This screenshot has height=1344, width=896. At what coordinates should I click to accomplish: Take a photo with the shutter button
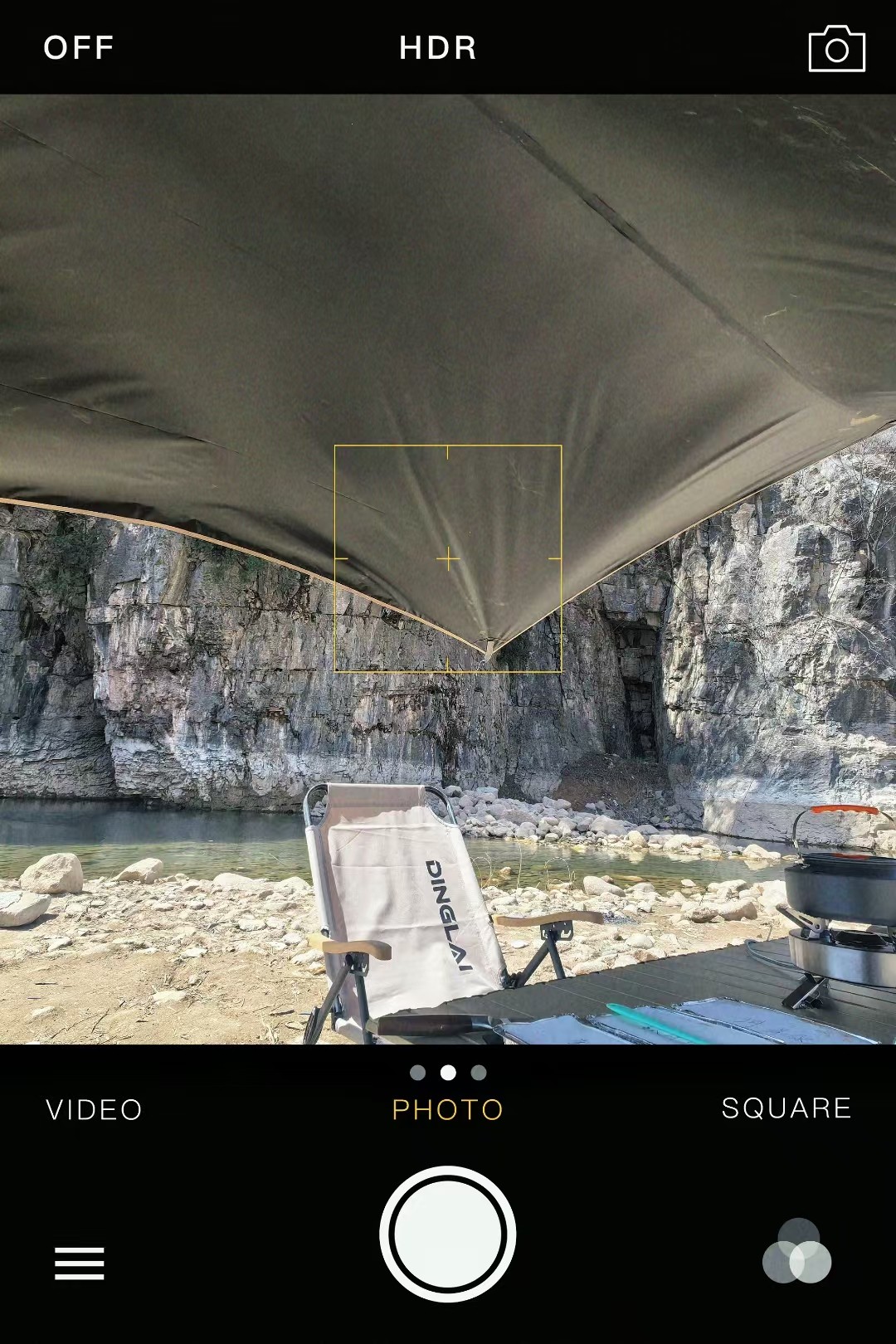click(448, 1234)
